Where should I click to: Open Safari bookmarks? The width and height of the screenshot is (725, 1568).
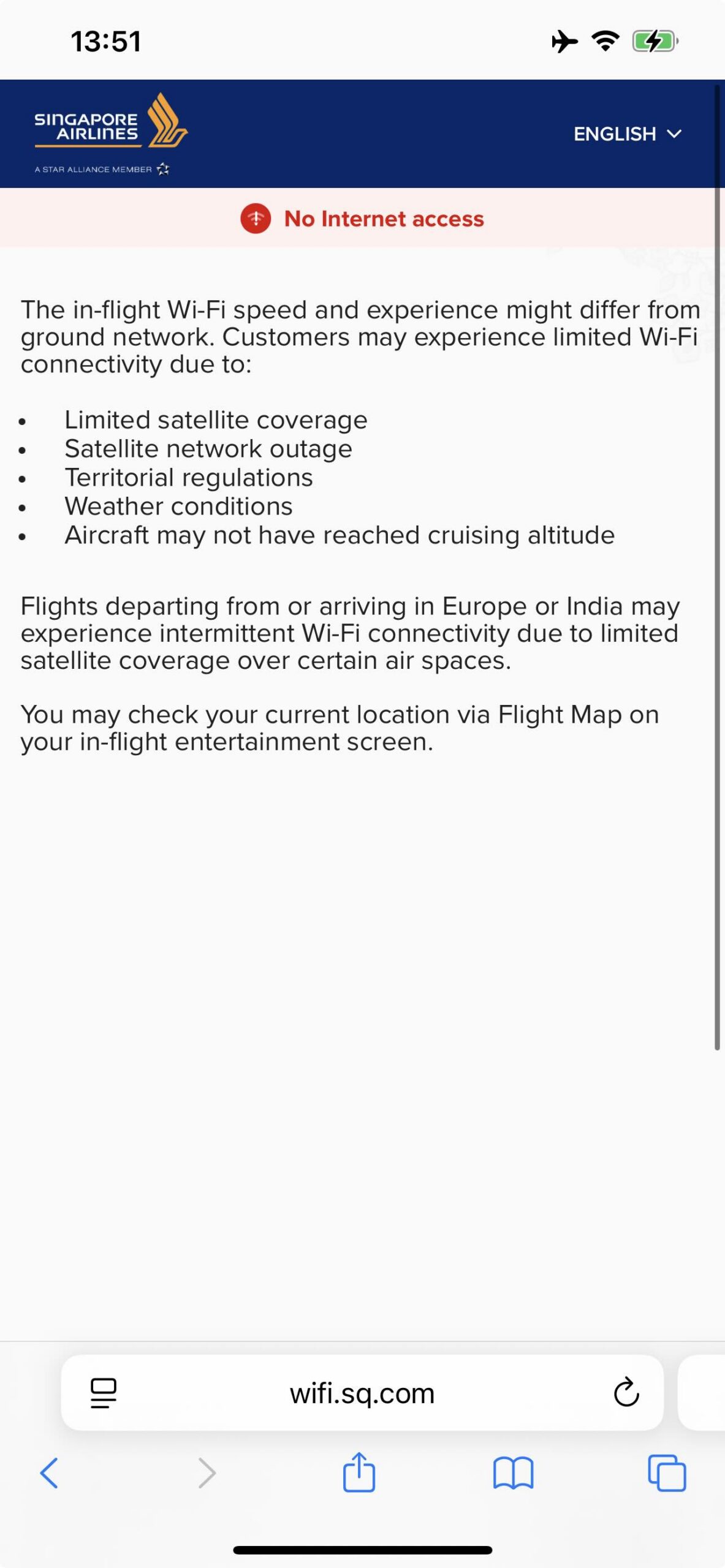(x=513, y=1472)
